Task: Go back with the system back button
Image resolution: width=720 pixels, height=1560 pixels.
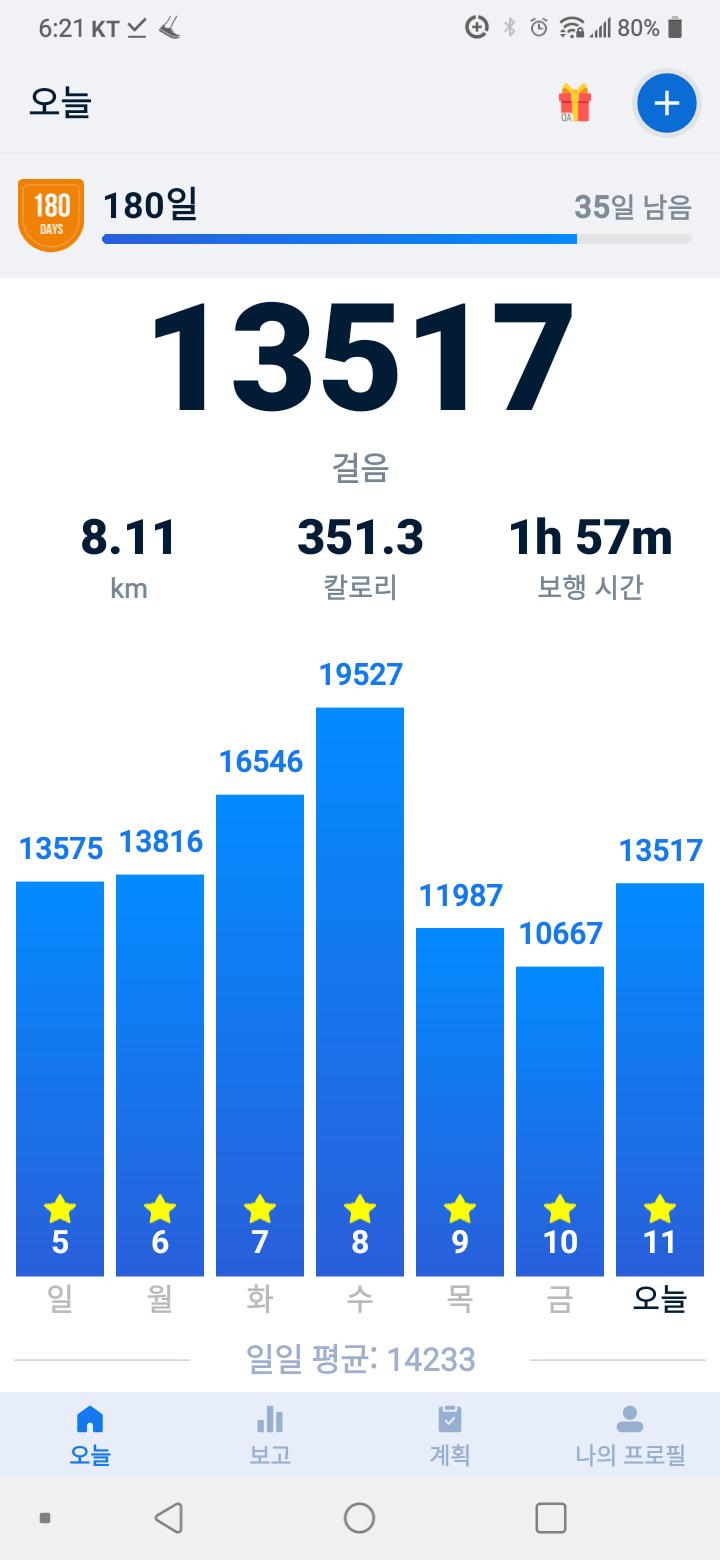Action: tap(169, 1518)
